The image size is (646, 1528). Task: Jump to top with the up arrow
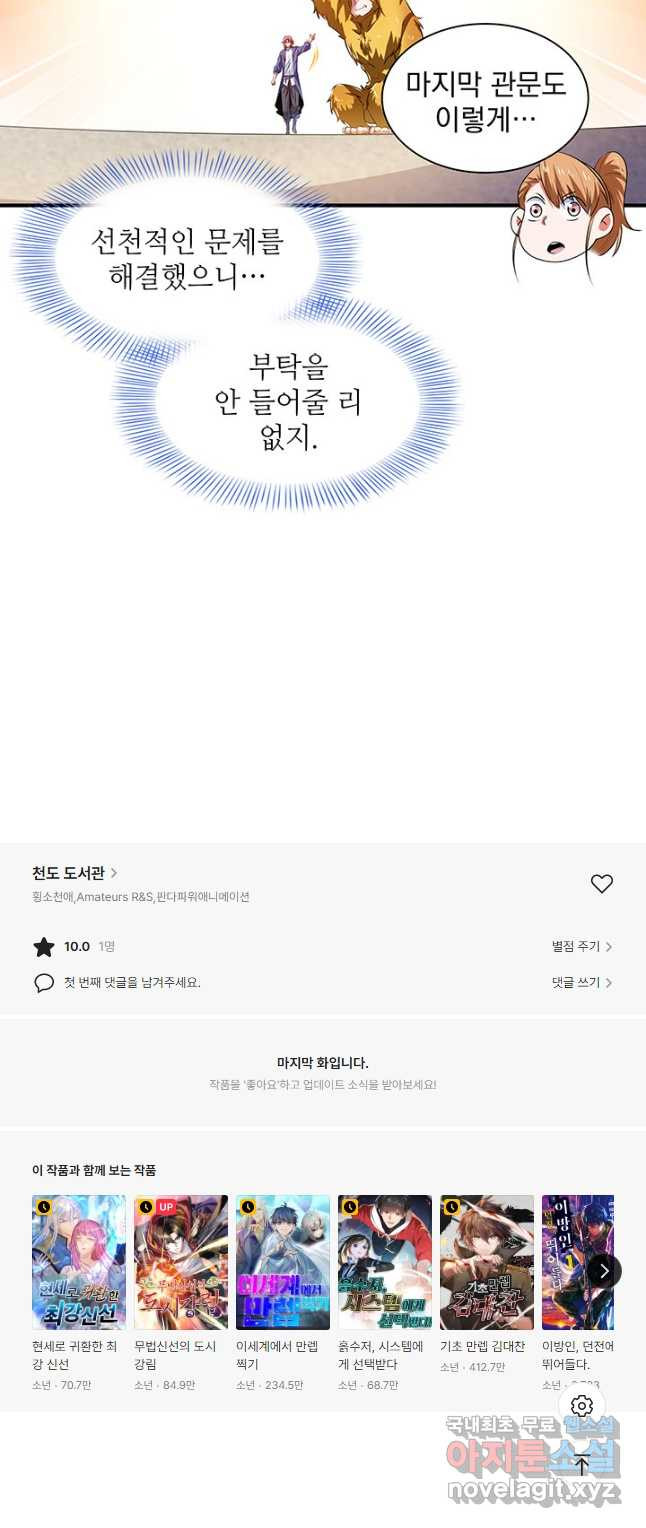pyautogui.click(x=582, y=1464)
